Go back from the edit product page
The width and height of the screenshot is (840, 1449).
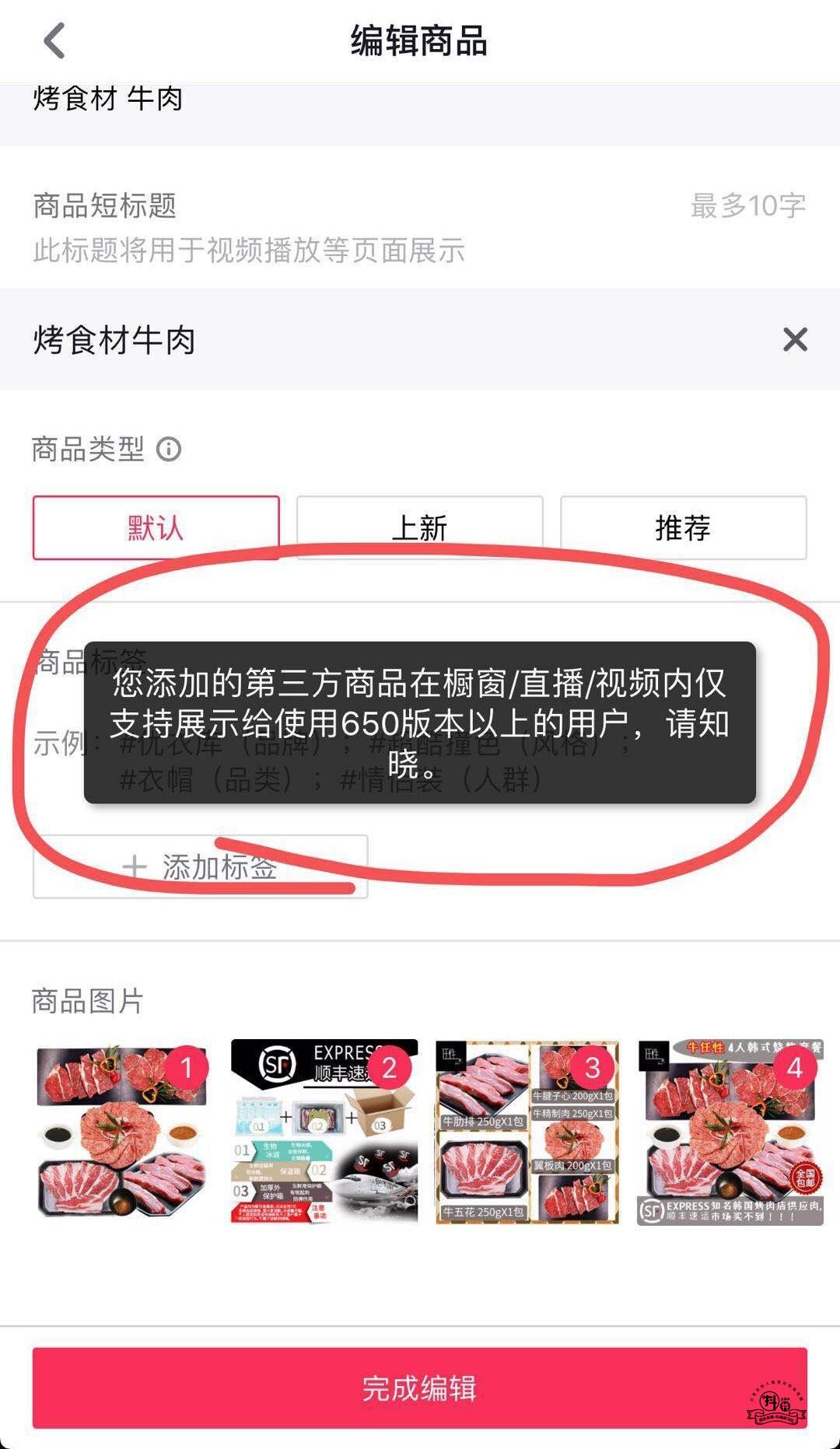[54, 40]
